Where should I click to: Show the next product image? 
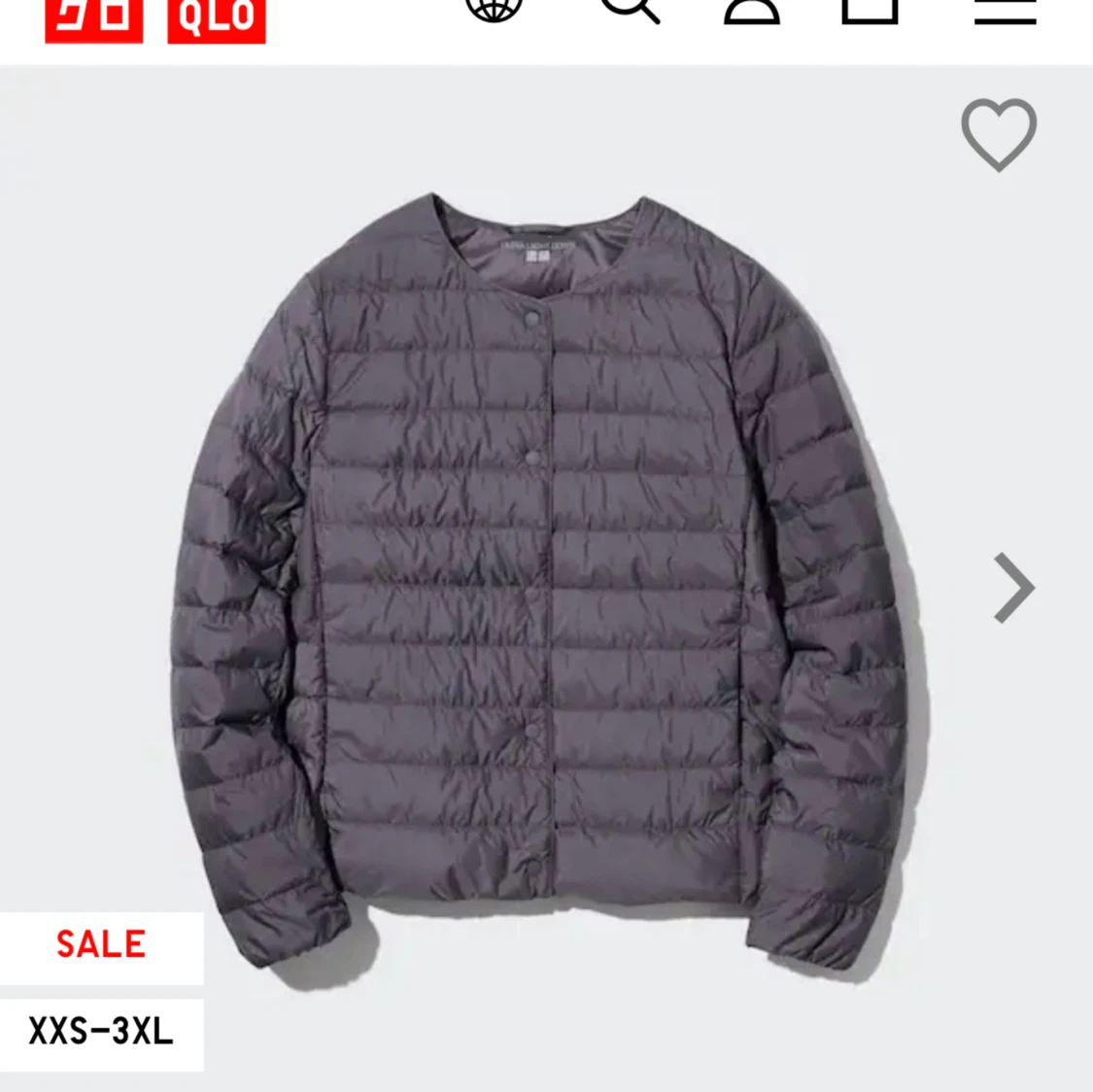click(x=1014, y=588)
